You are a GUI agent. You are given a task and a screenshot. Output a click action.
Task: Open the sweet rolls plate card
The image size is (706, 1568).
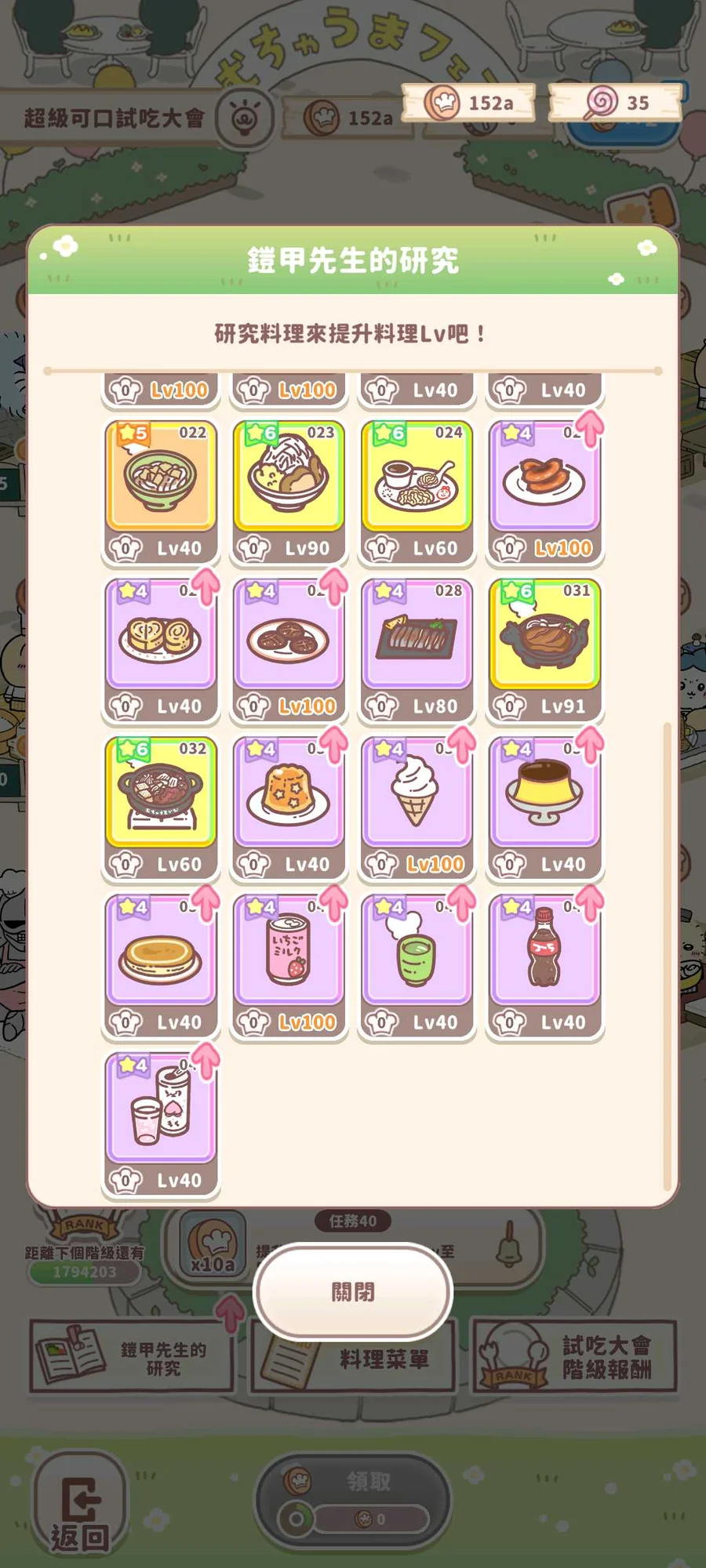coord(161,635)
